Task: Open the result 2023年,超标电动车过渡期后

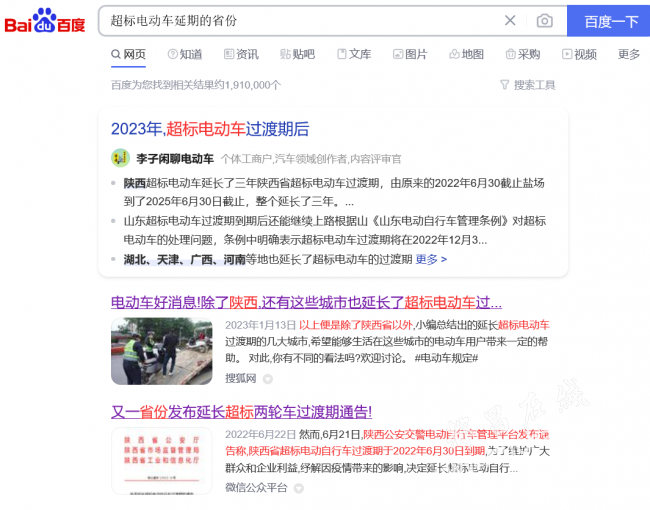Action: 210,128
